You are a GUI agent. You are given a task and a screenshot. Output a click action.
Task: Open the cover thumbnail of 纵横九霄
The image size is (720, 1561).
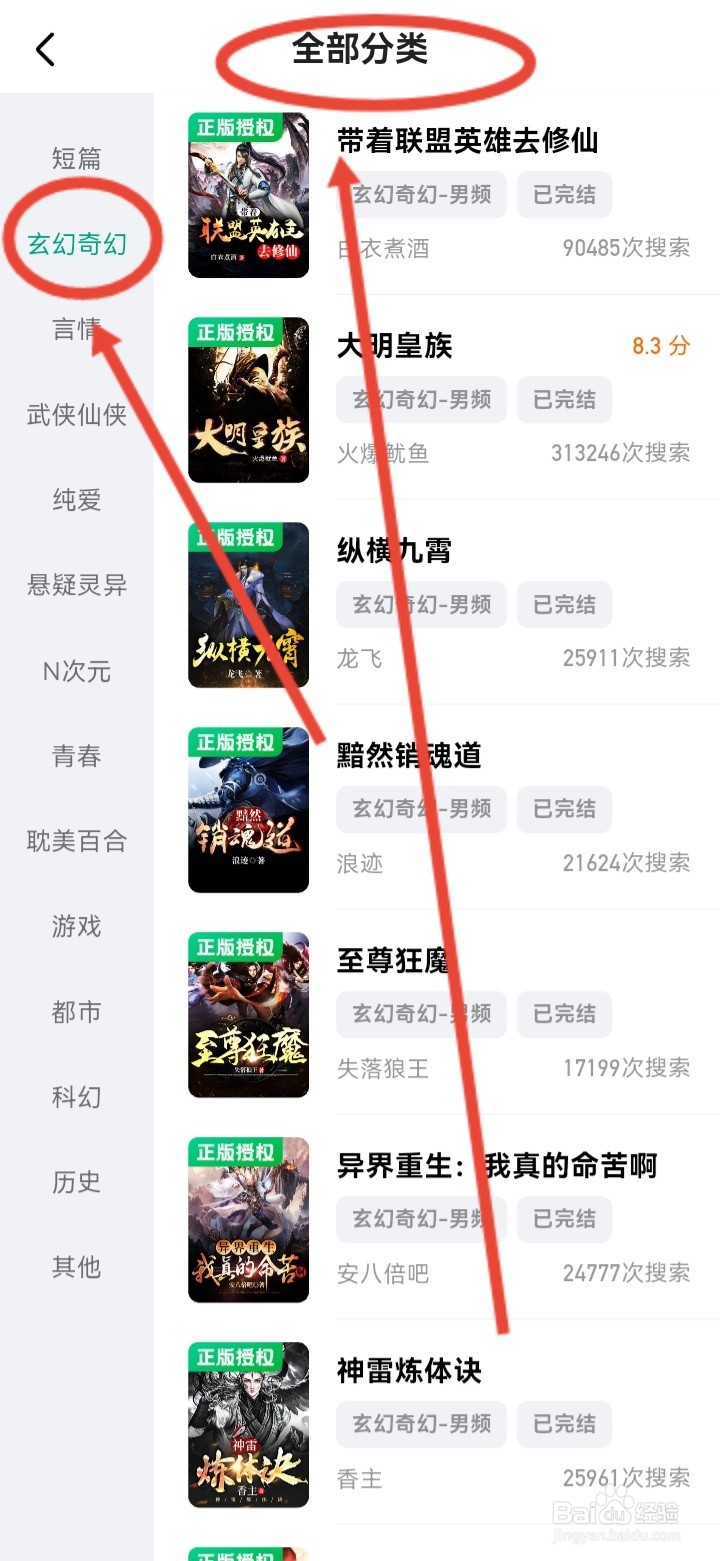(x=248, y=604)
